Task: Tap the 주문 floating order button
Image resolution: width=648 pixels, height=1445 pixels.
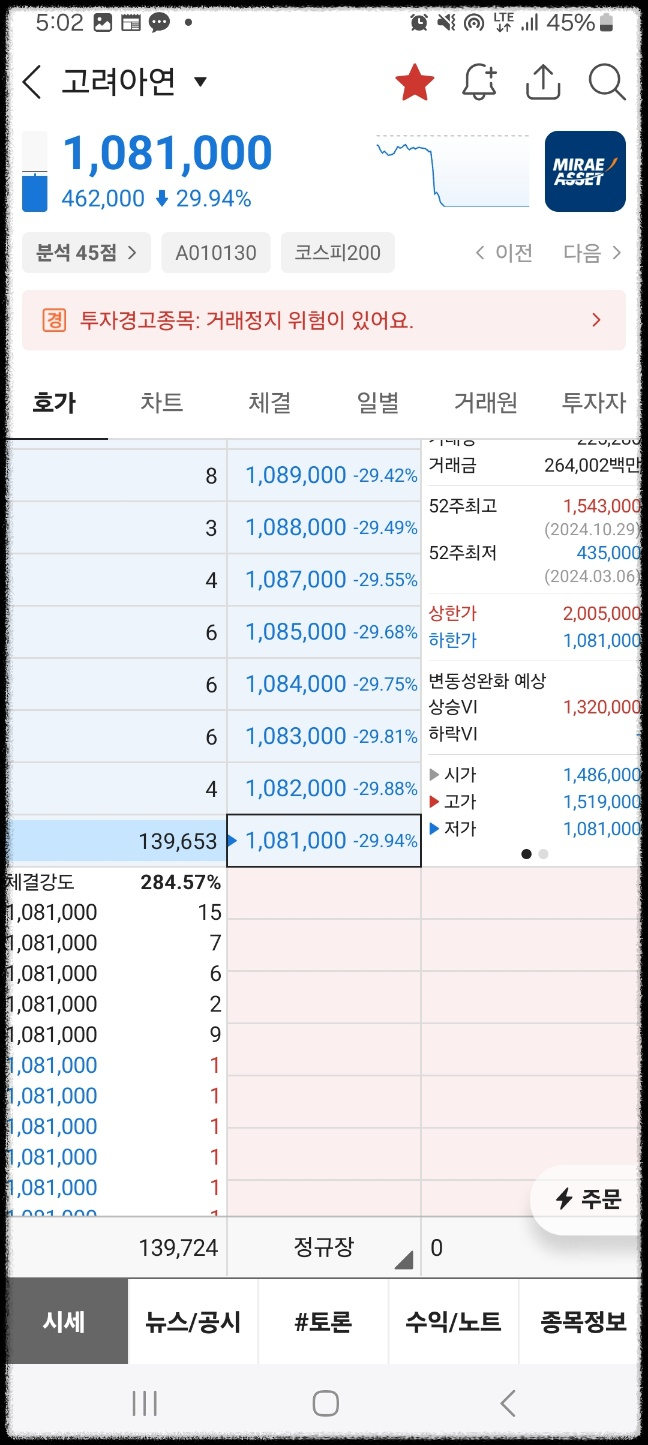Action: point(590,1199)
